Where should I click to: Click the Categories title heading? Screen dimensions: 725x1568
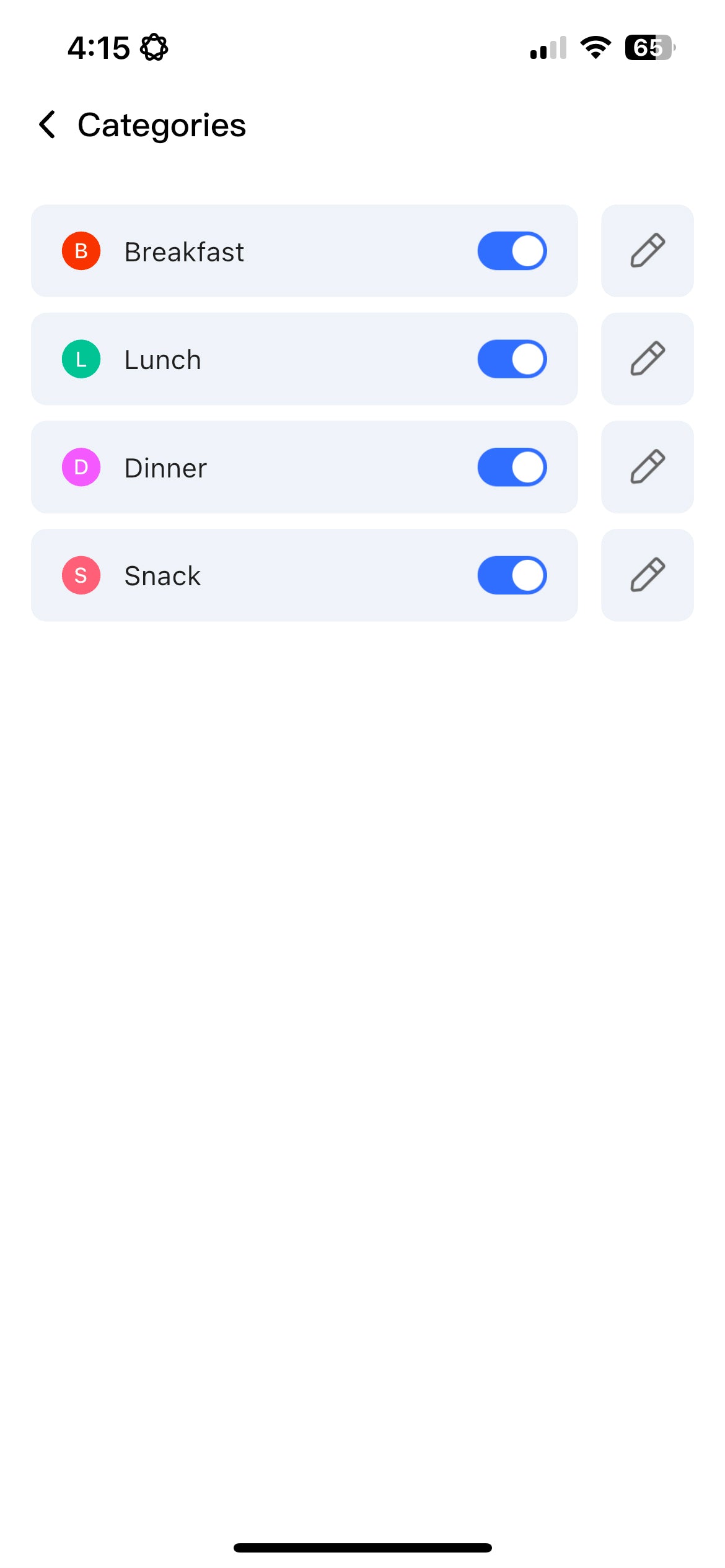click(x=161, y=125)
